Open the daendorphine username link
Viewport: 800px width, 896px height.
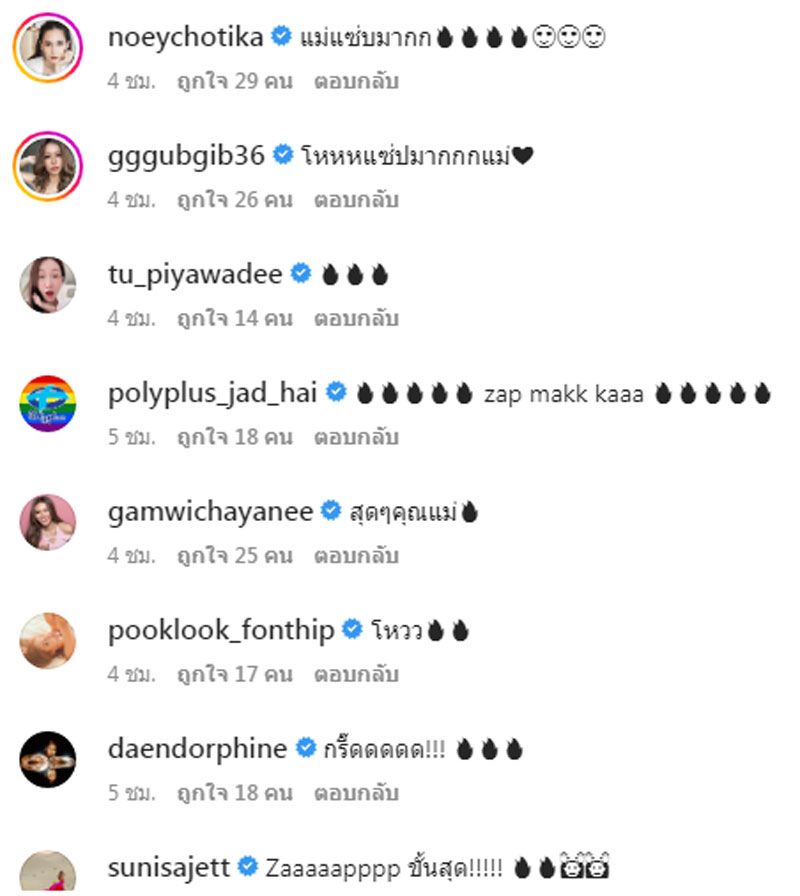(x=197, y=748)
